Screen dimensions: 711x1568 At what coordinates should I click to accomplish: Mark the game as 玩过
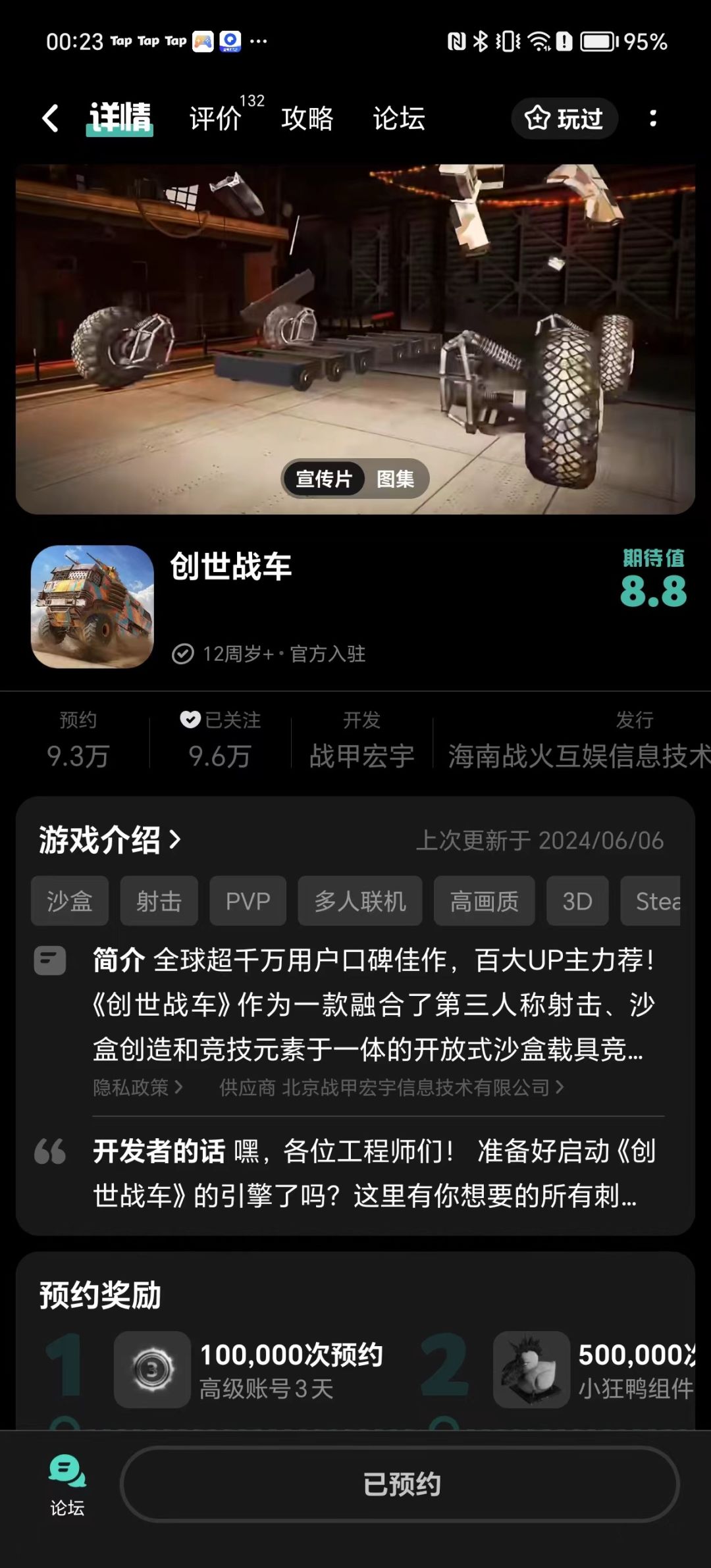click(563, 118)
